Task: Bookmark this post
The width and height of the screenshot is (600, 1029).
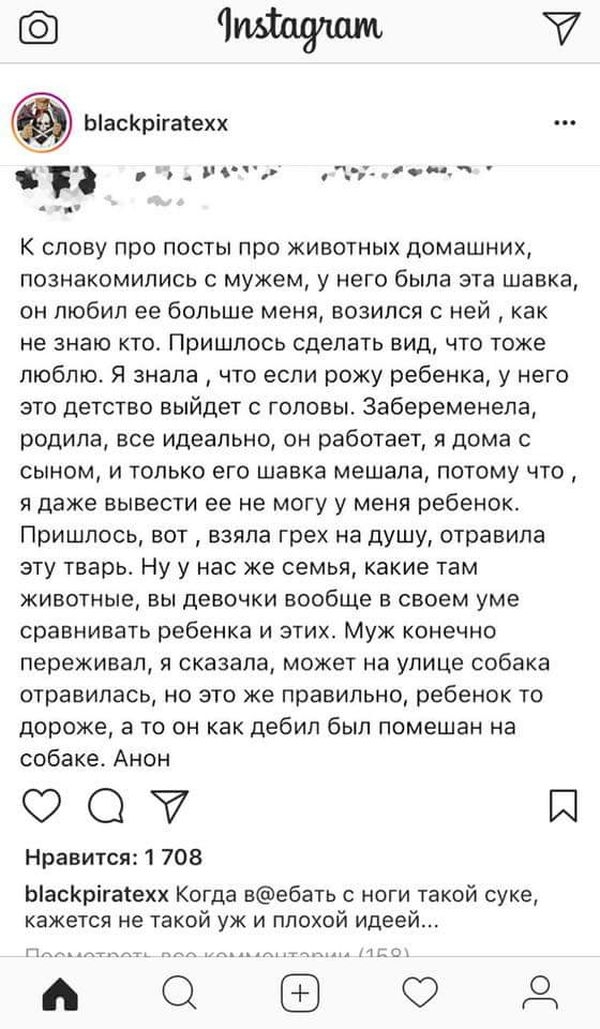Action: click(561, 806)
